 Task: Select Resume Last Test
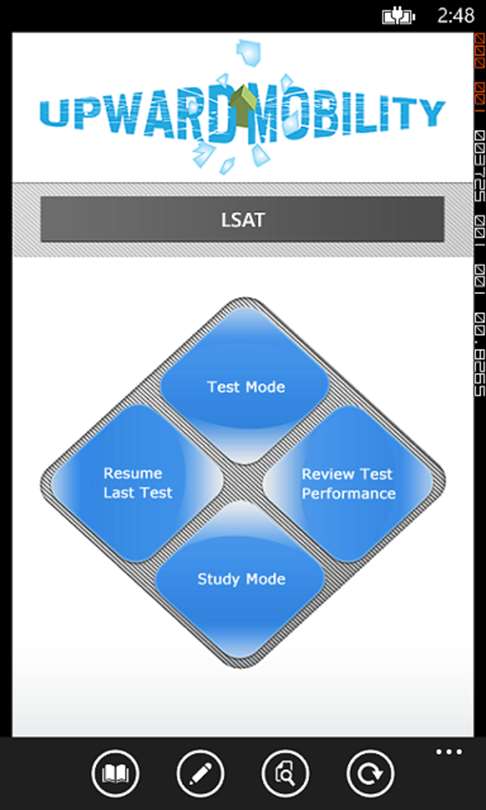point(137,482)
